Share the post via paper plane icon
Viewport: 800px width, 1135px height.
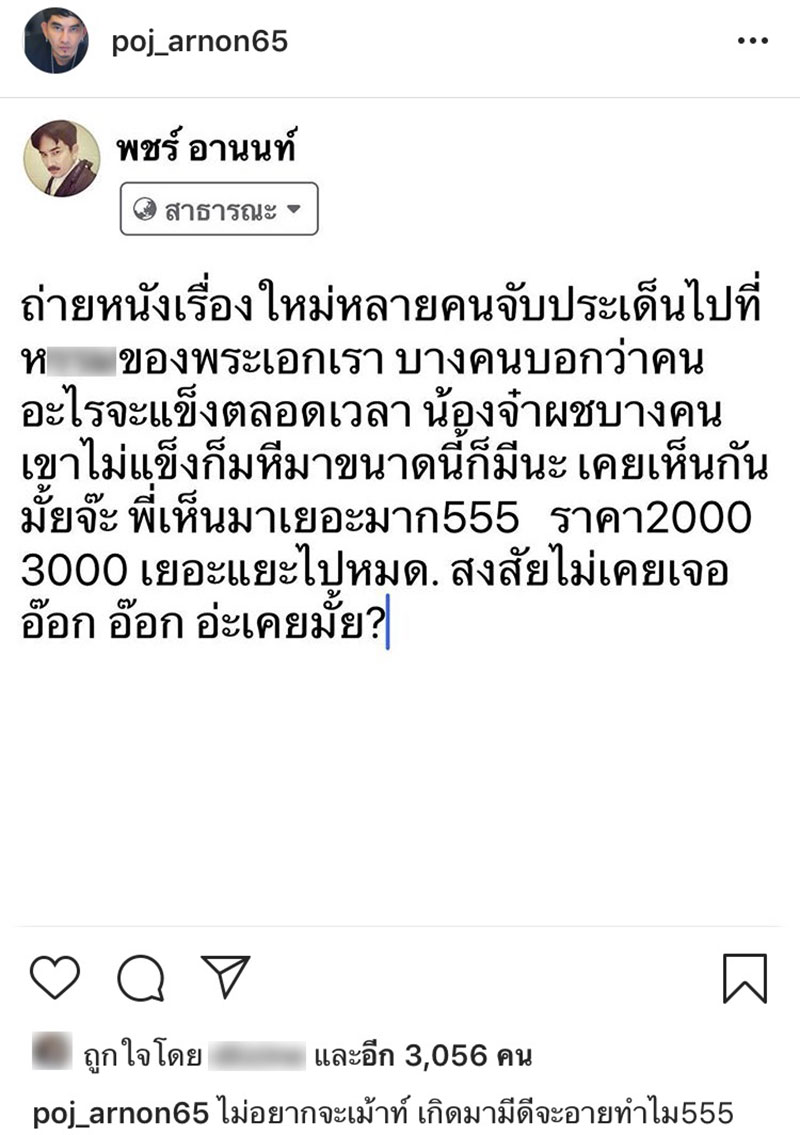(x=224, y=975)
